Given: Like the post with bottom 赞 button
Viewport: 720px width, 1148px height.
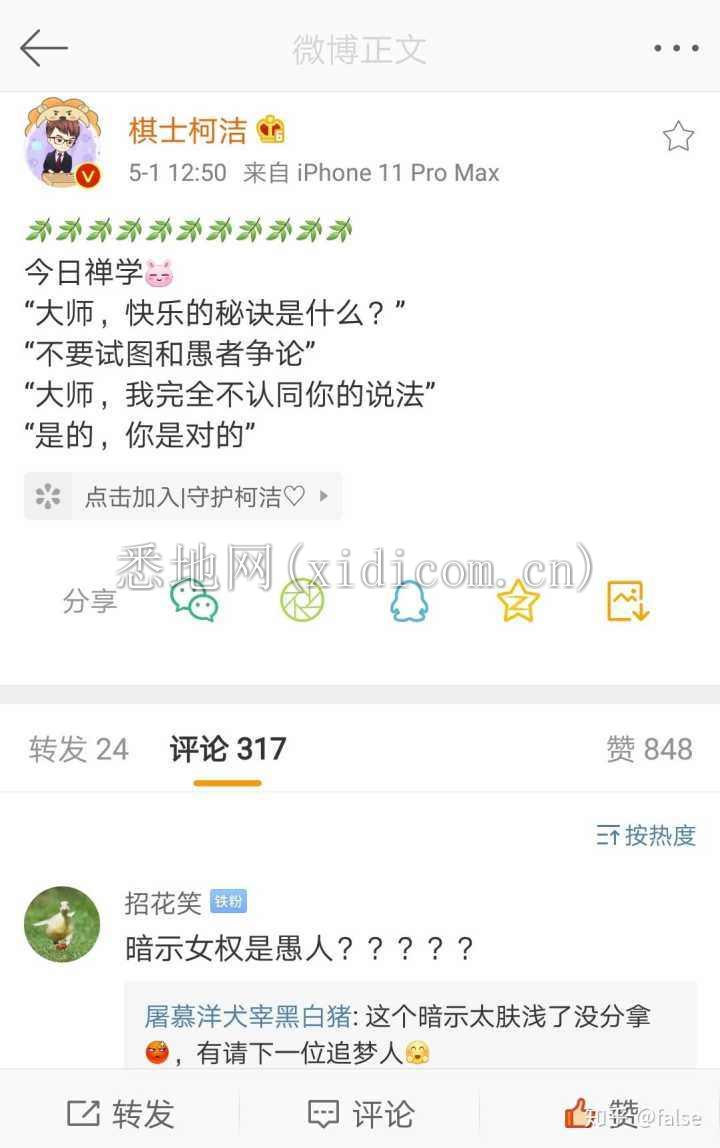Looking at the screenshot, I should click(x=600, y=1113).
